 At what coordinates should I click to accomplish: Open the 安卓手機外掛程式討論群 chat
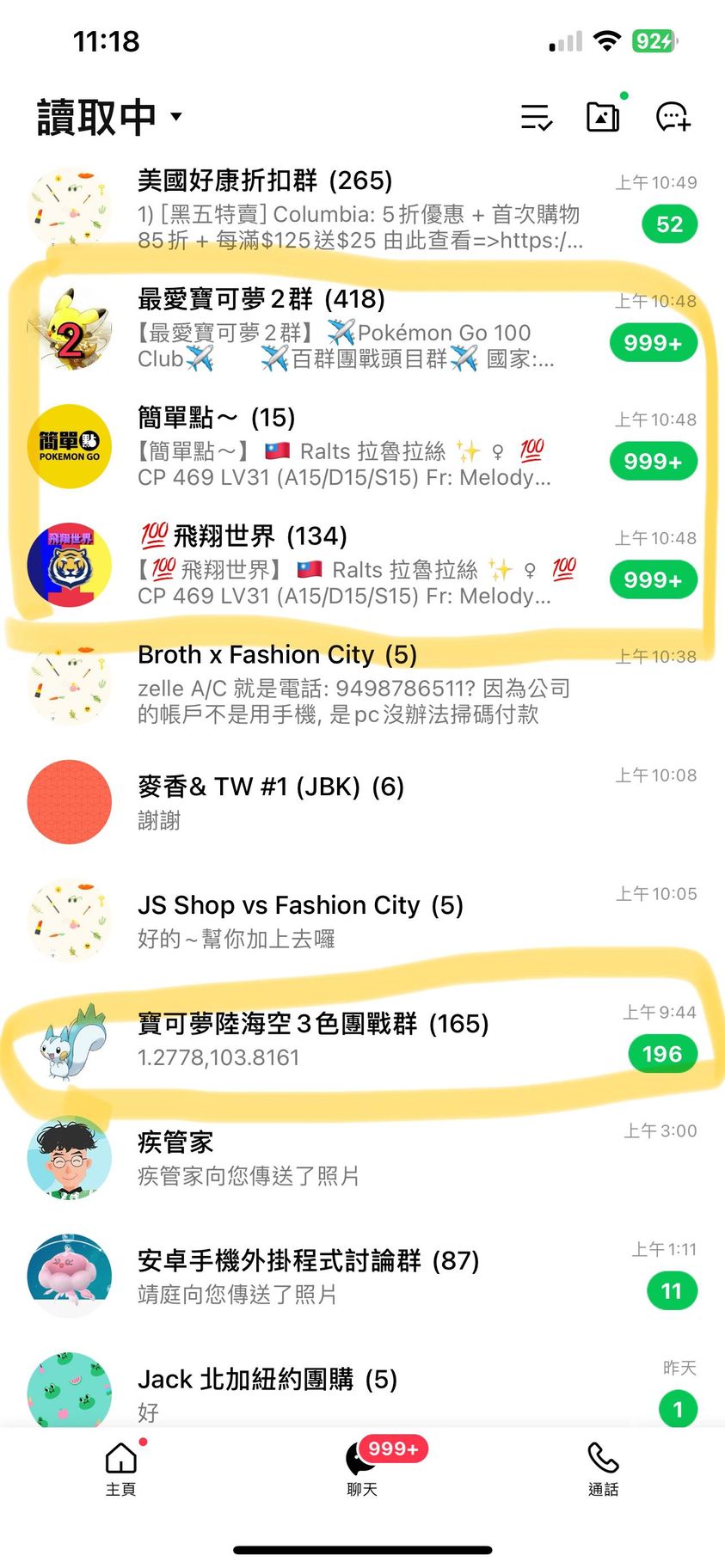tap(361, 1277)
